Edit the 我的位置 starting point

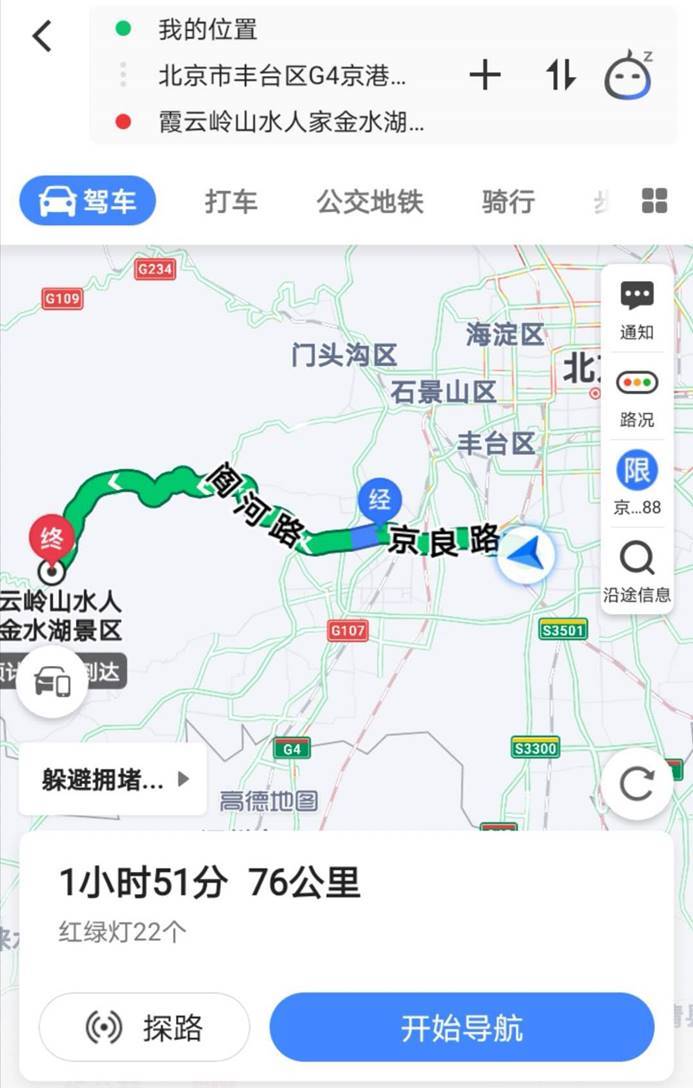pos(207,29)
